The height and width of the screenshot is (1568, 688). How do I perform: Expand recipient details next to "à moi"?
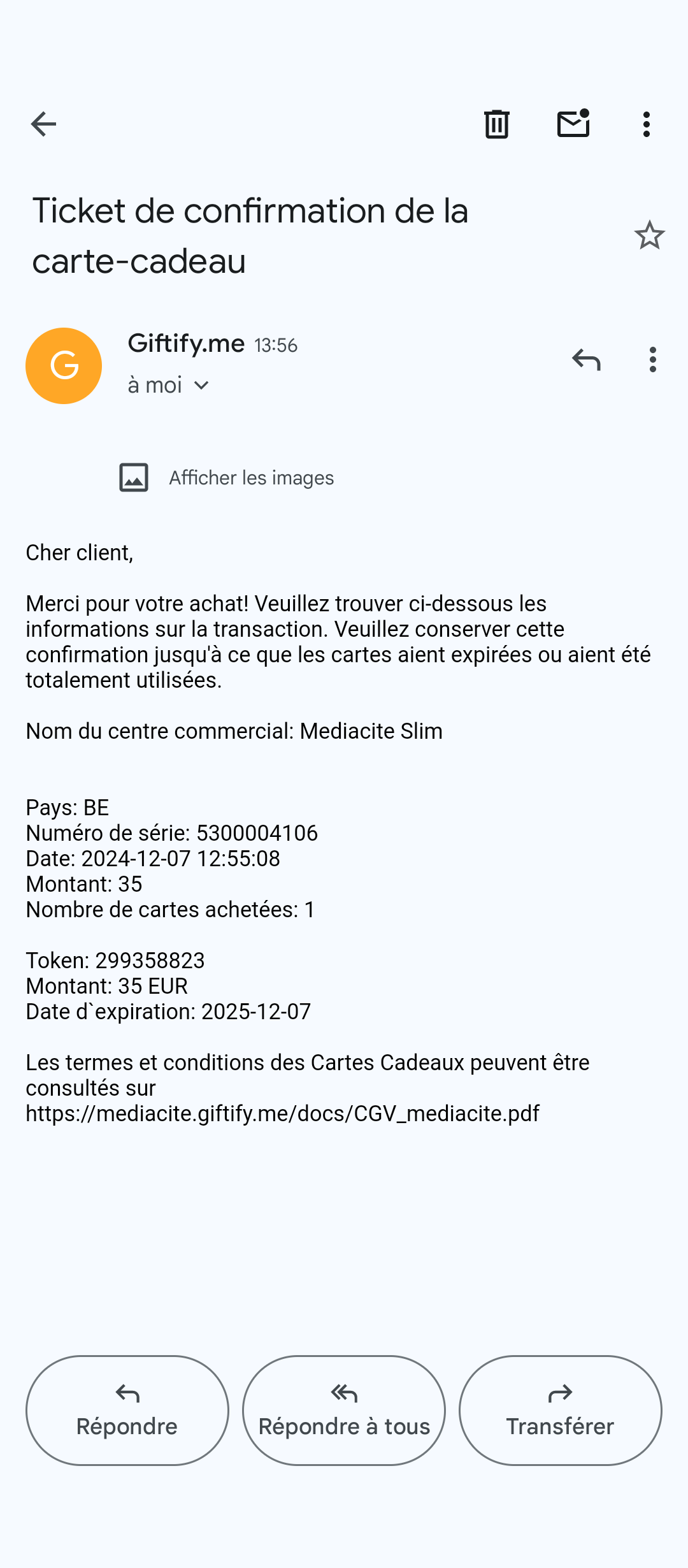(x=201, y=386)
